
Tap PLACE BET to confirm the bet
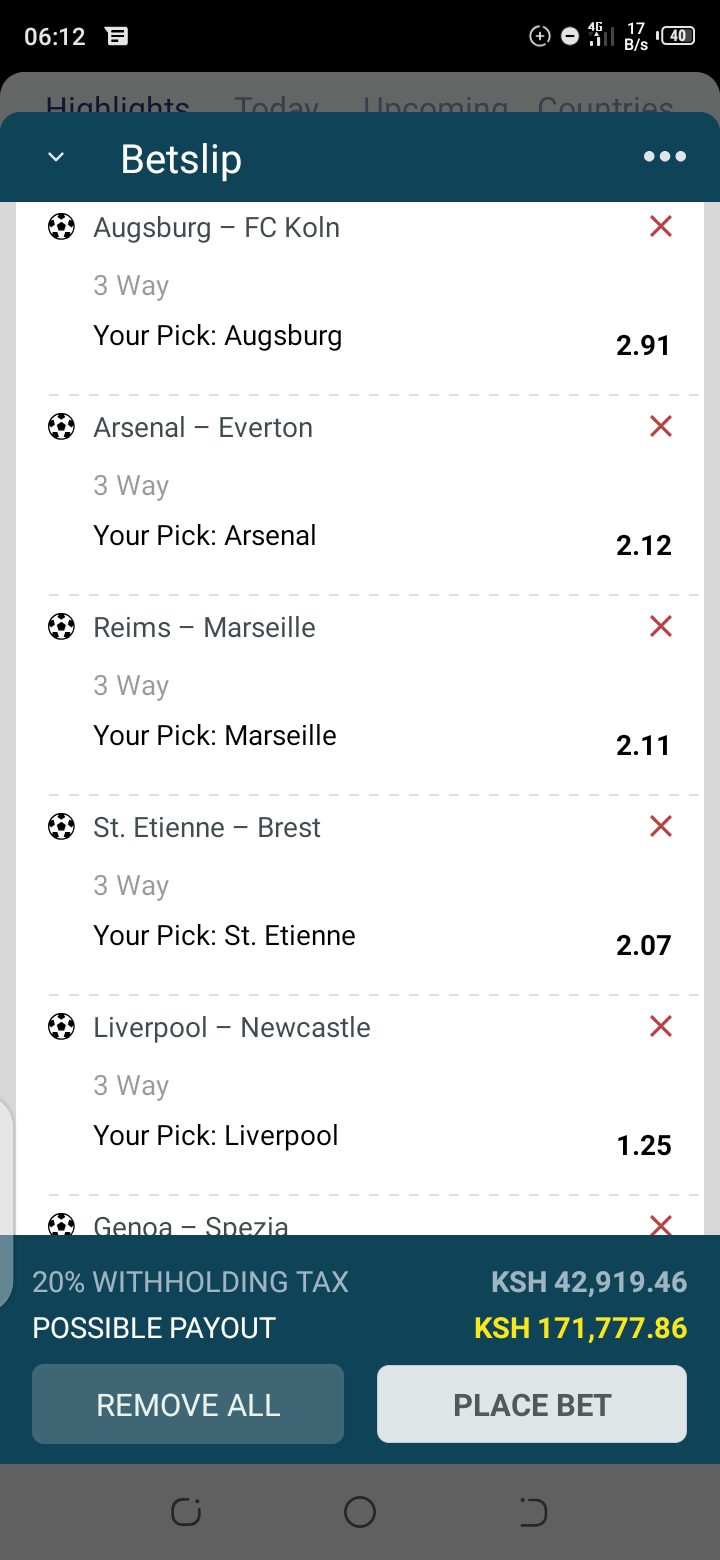pos(532,1404)
